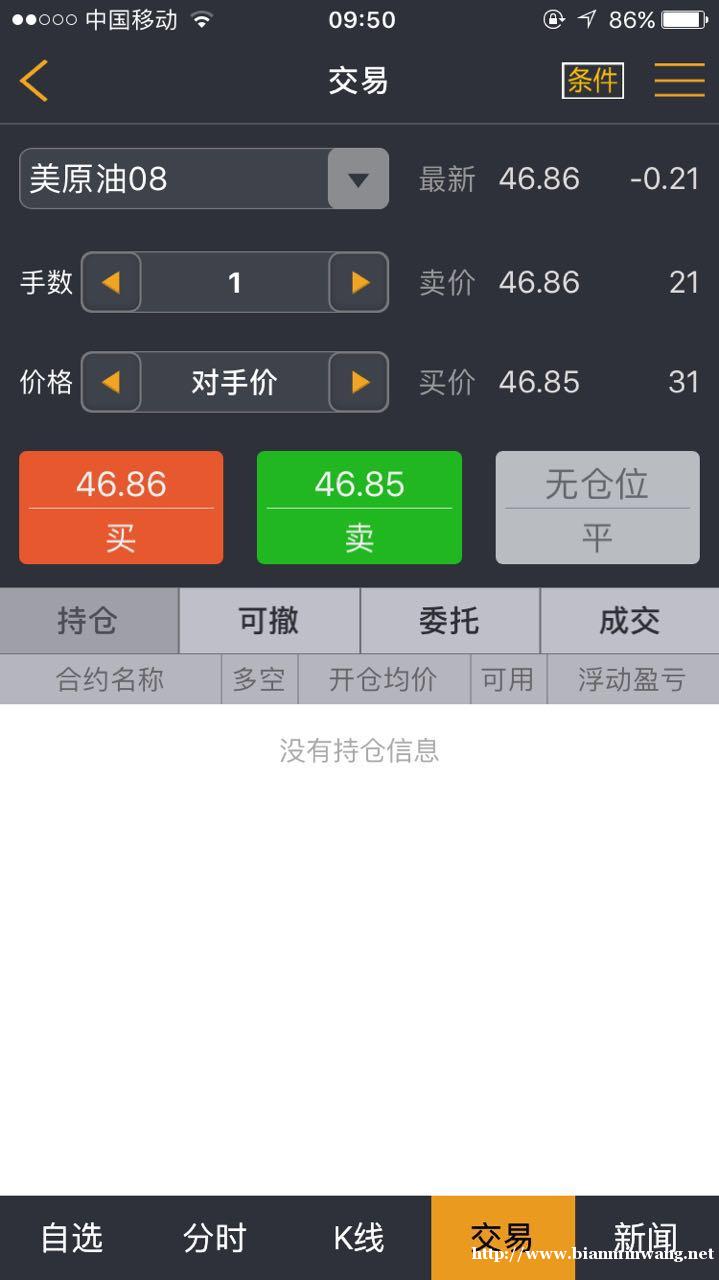Edit the 手数 quantity field value

pyautogui.click(x=235, y=282)
